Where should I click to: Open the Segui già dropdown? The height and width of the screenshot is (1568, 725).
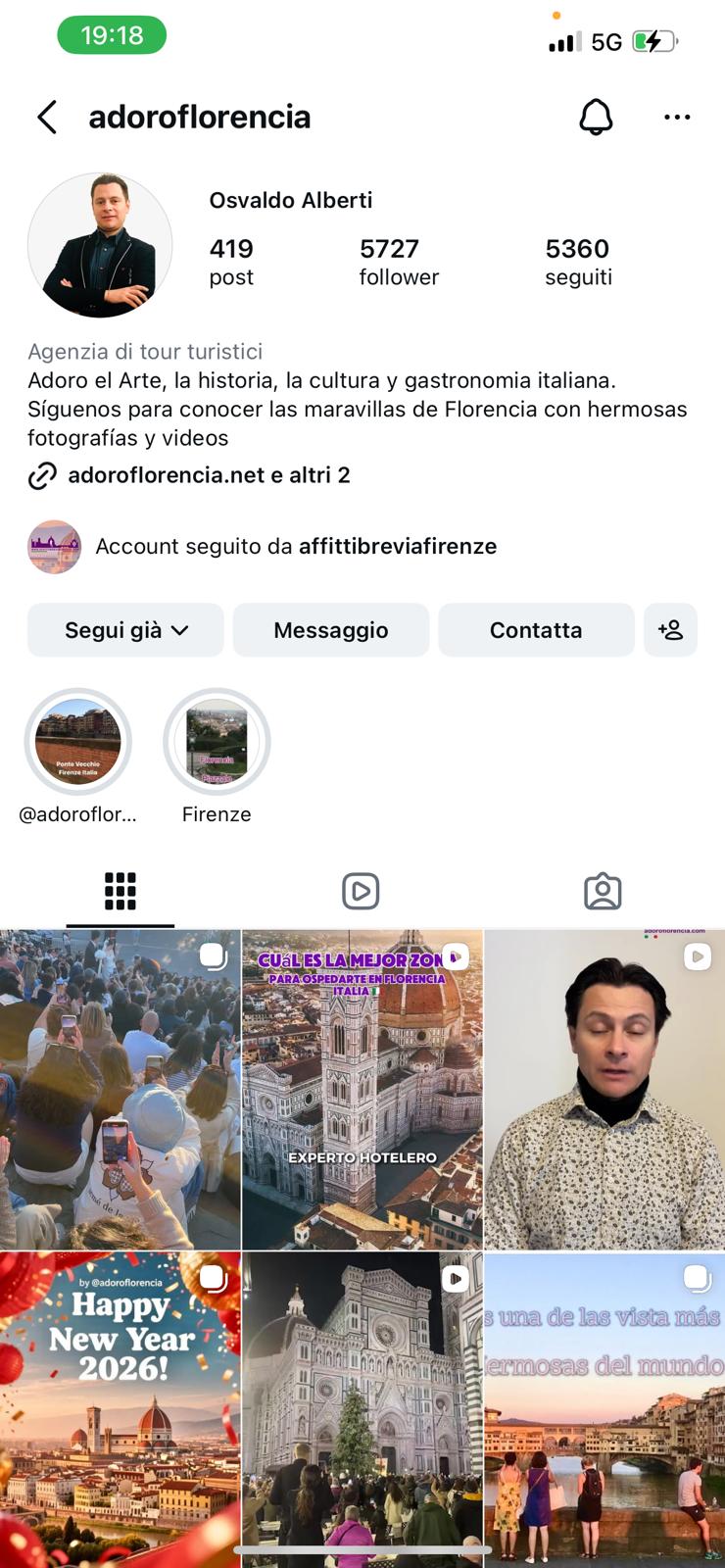click(124, 630)
